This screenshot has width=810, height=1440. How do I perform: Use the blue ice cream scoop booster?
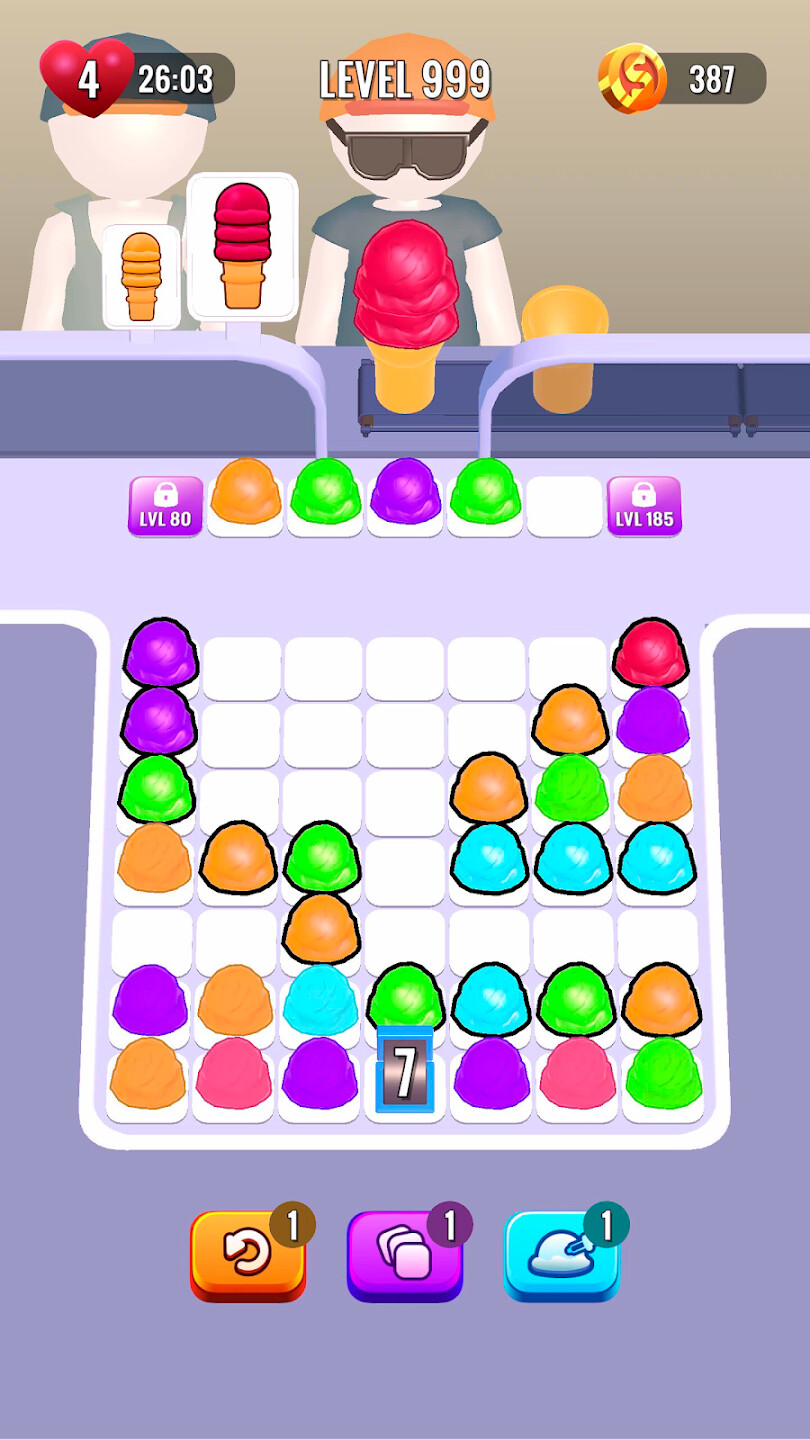point(561,1256)
